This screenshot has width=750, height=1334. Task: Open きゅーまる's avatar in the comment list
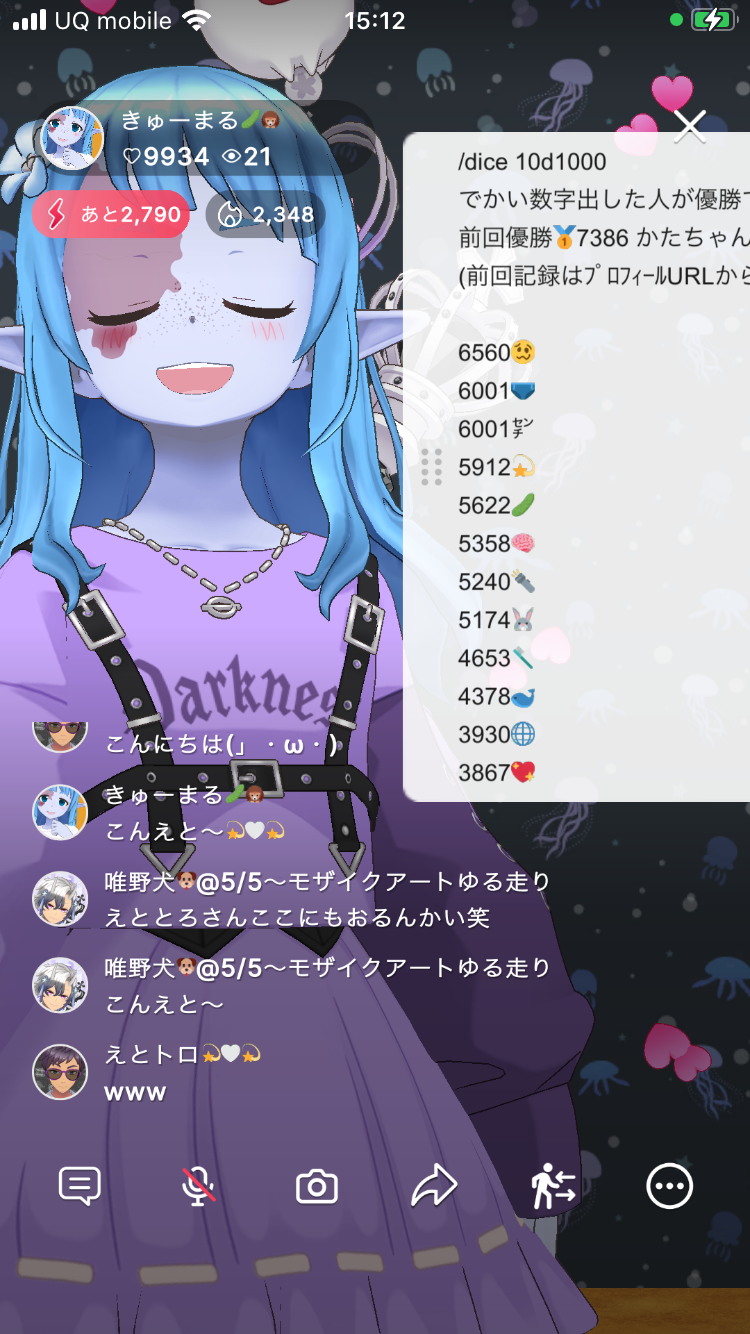(x=60, y=812)
